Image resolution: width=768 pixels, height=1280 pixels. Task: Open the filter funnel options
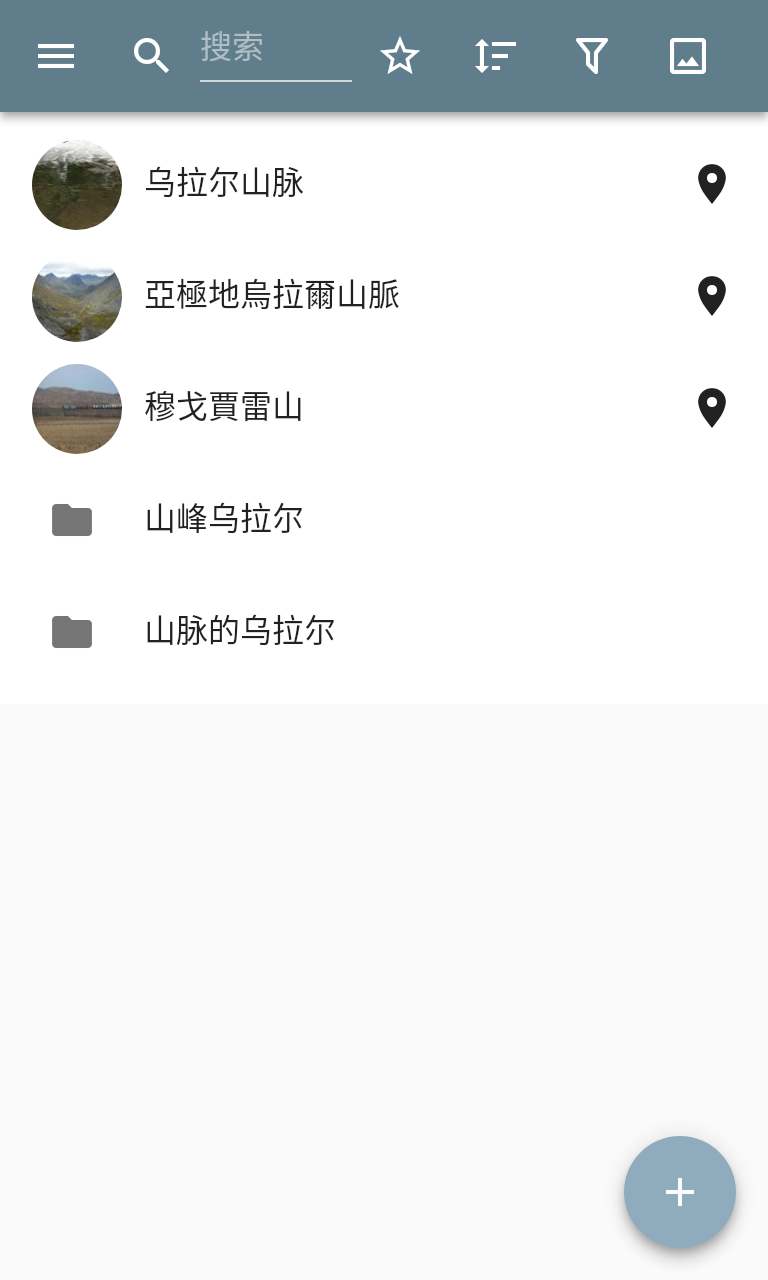pyautogui.click(x=592, y=56)
